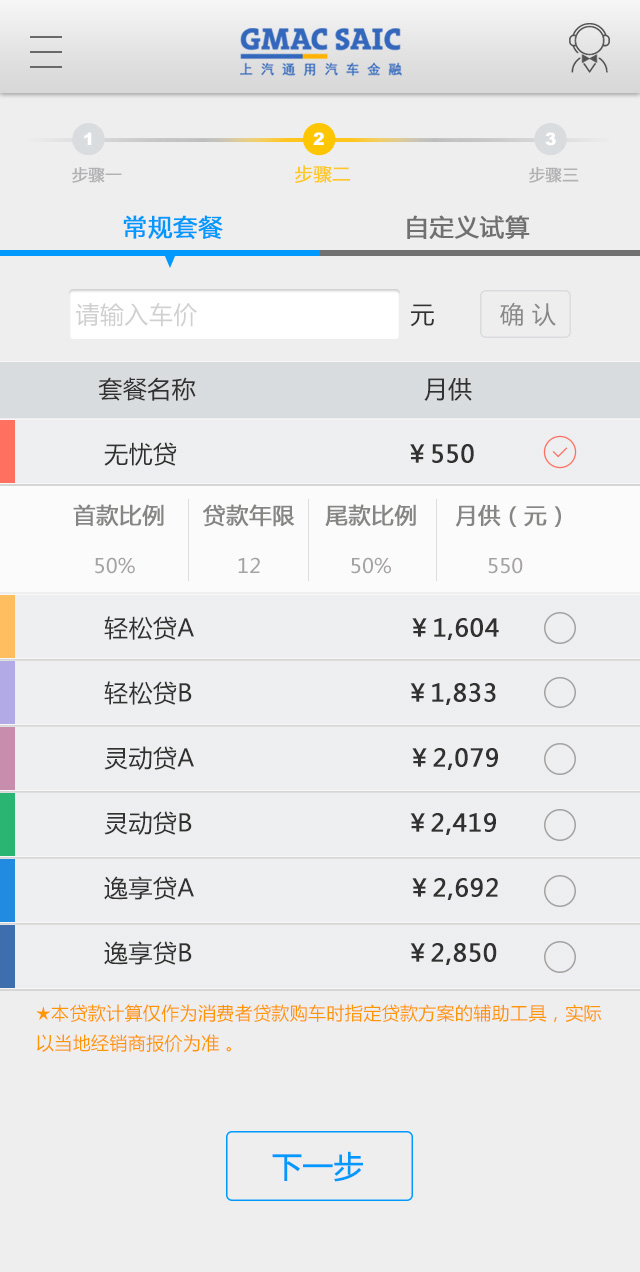Jump to step 3 in the progress indicator
The image size is (640, 1272).
550,139
